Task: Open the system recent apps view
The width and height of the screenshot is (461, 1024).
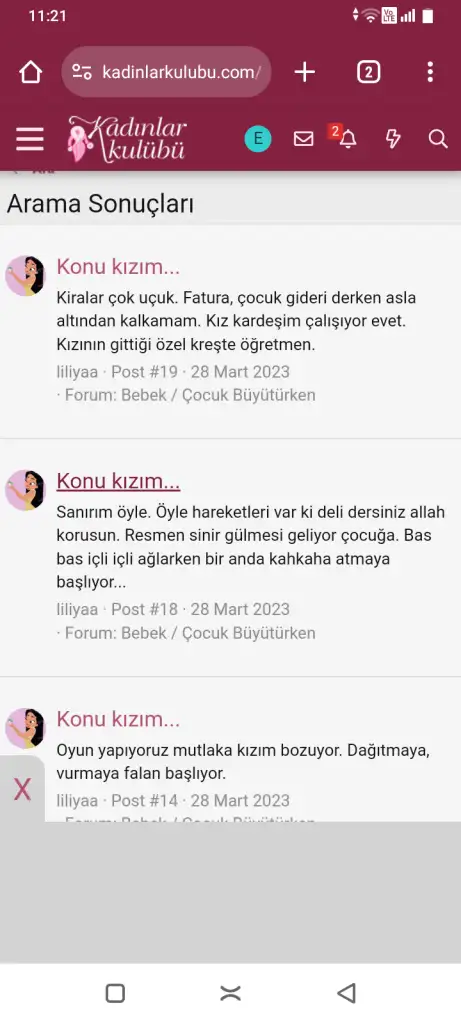Action: (115, 993)
